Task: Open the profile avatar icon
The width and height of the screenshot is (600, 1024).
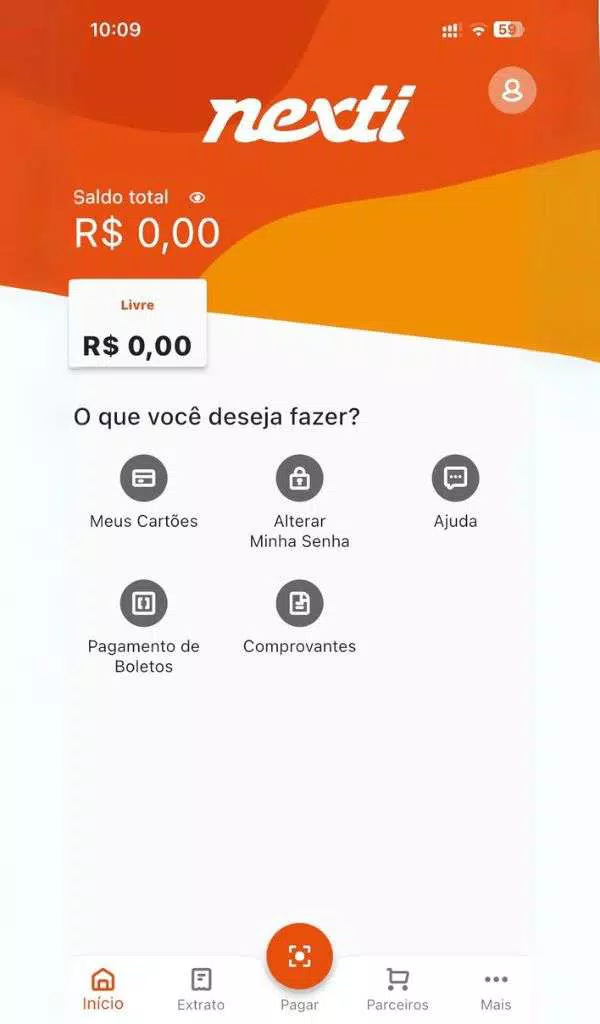Action: click(512, 91)
